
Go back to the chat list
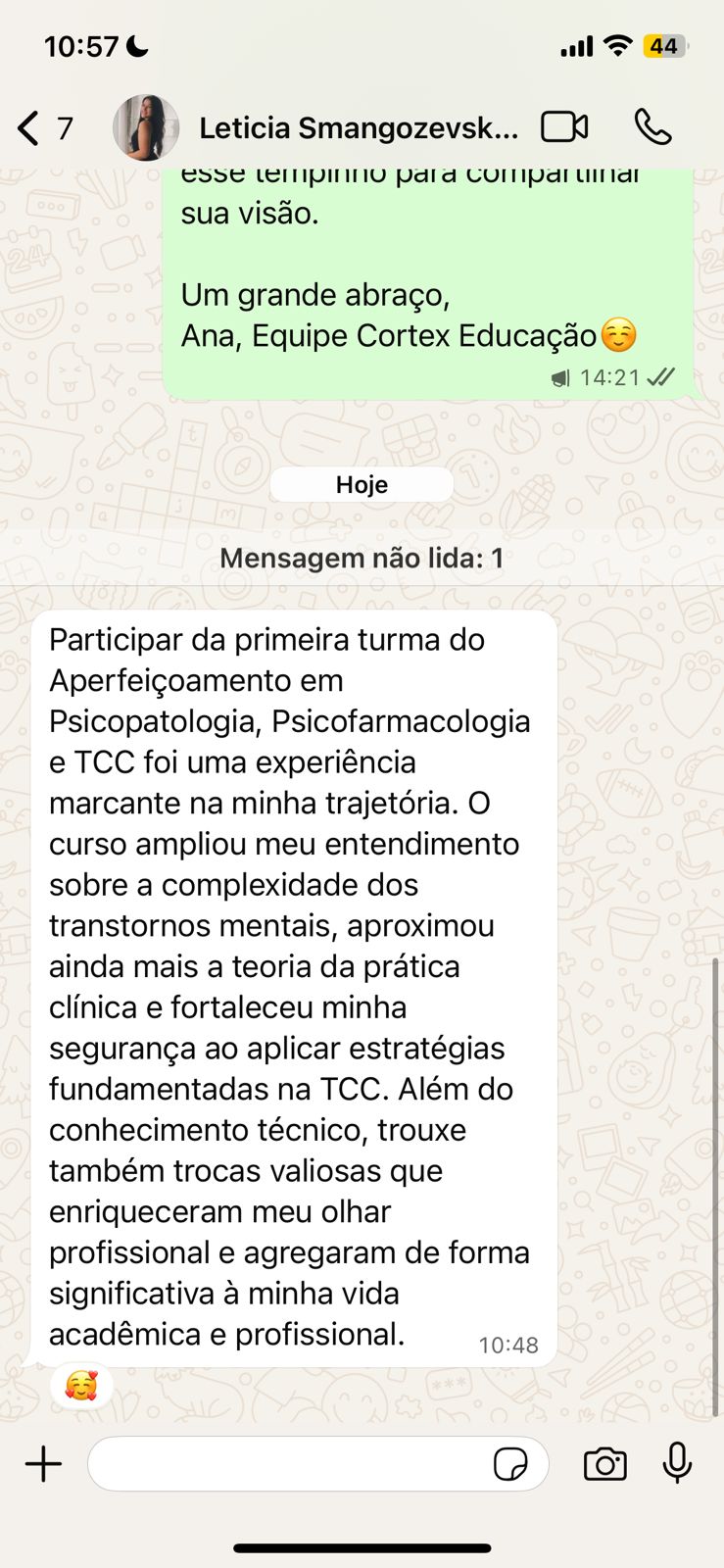coord(44,127)
